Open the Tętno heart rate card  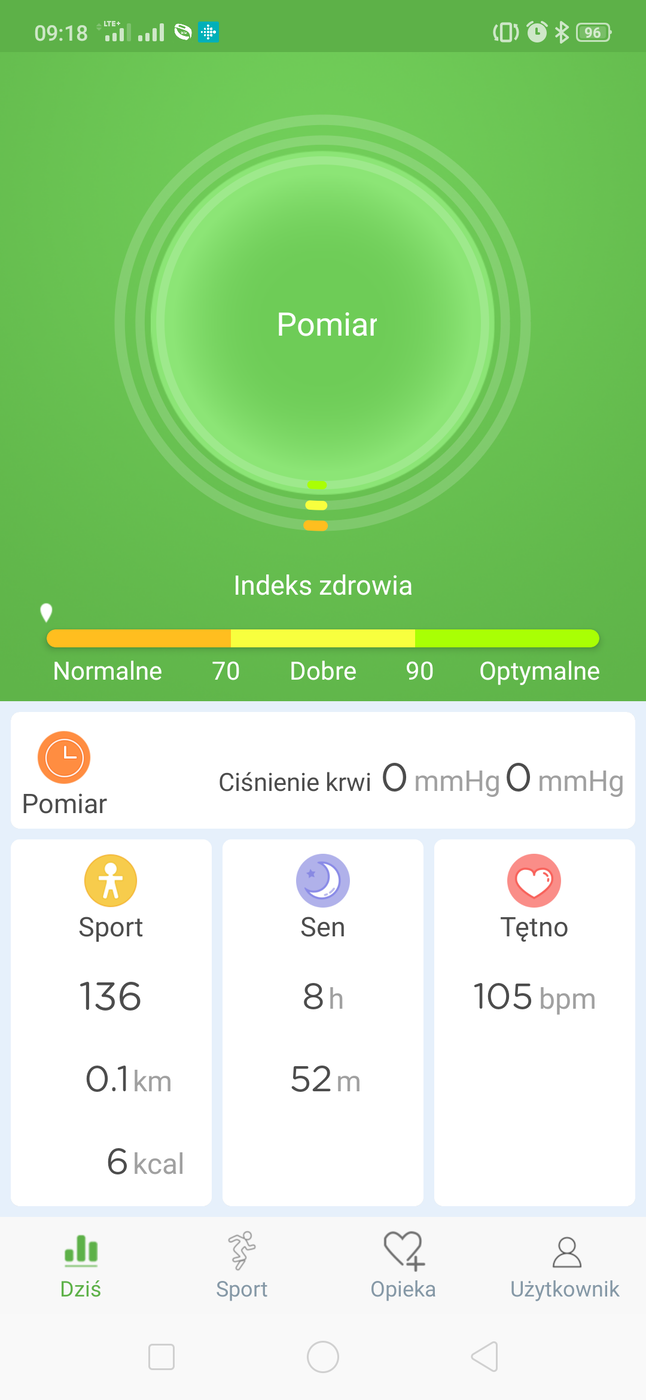pos(534,1022)
